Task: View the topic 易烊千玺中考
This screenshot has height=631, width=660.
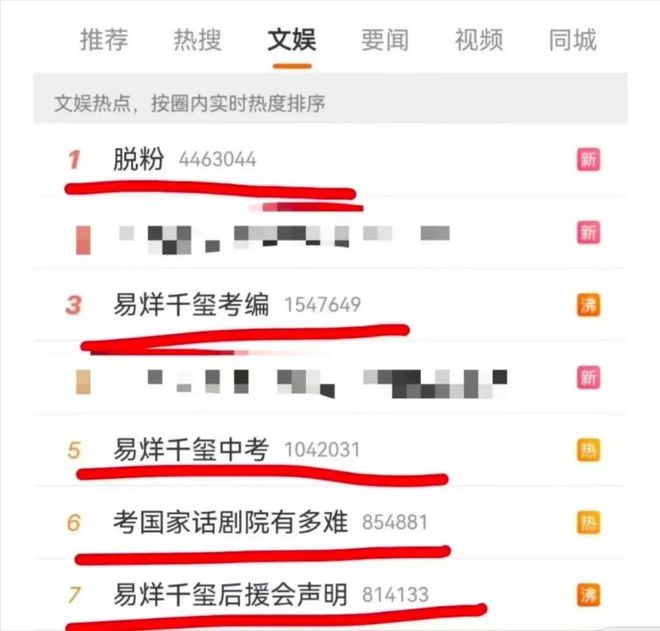Action: [191, 450]
